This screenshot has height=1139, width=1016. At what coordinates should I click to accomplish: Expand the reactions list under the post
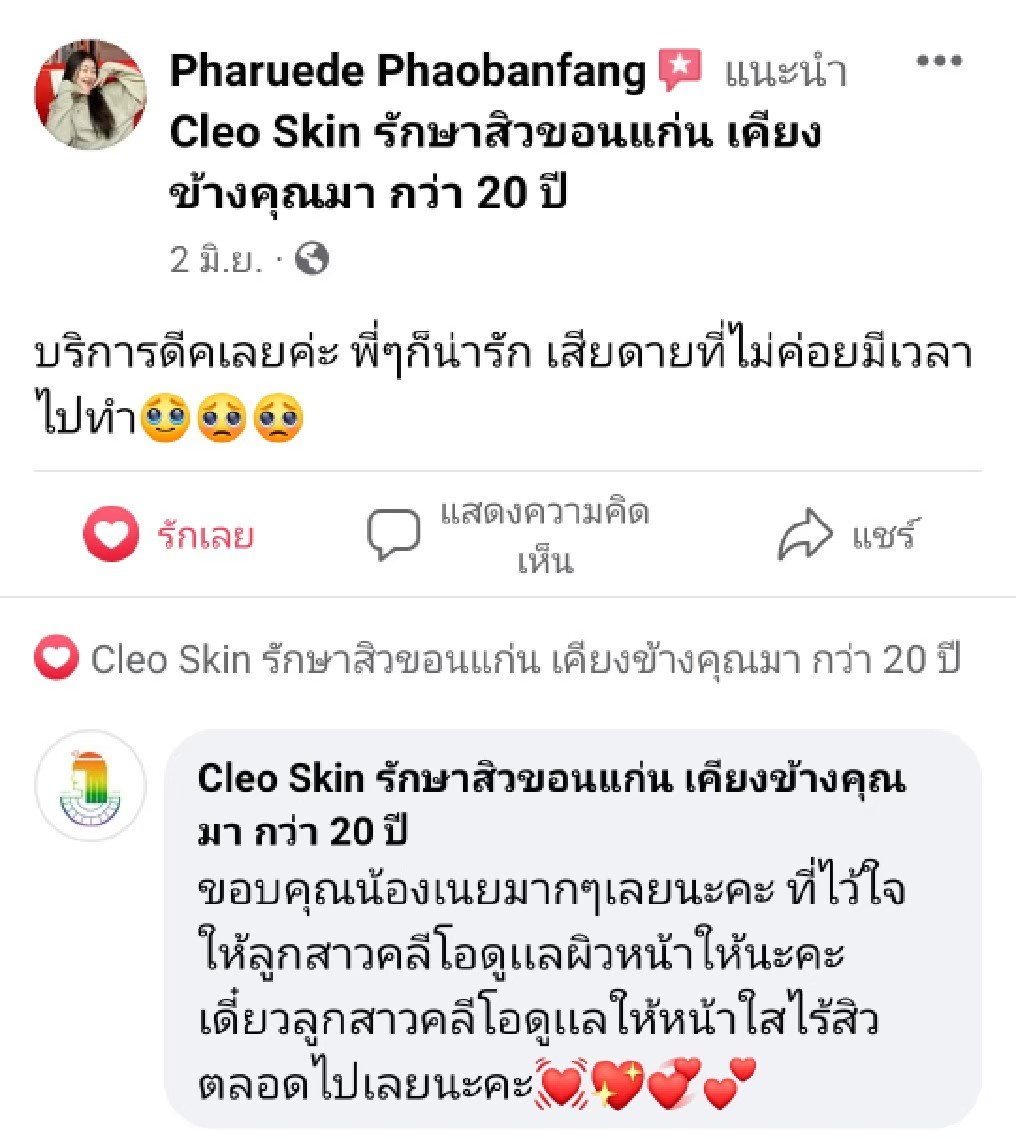click(500, 656)
